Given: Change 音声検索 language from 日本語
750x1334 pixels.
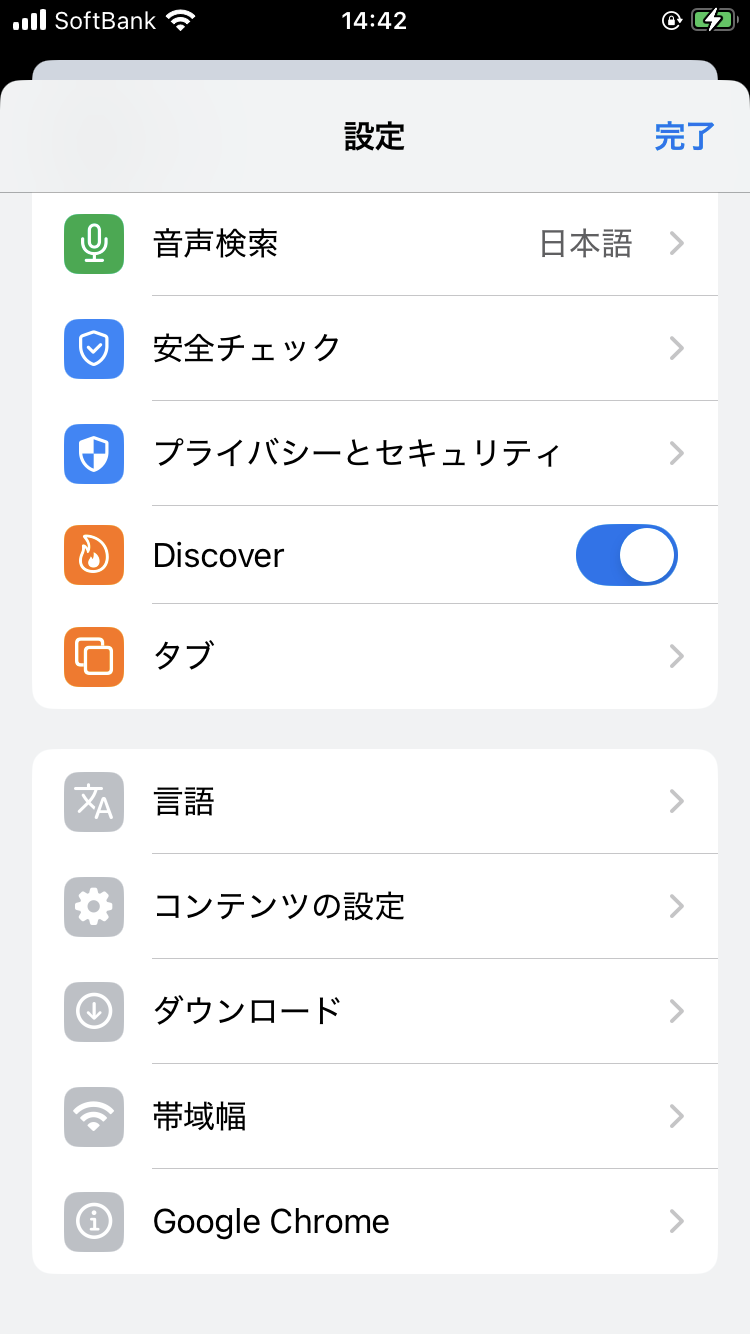Looking at the screenshot, I should 584,243.
